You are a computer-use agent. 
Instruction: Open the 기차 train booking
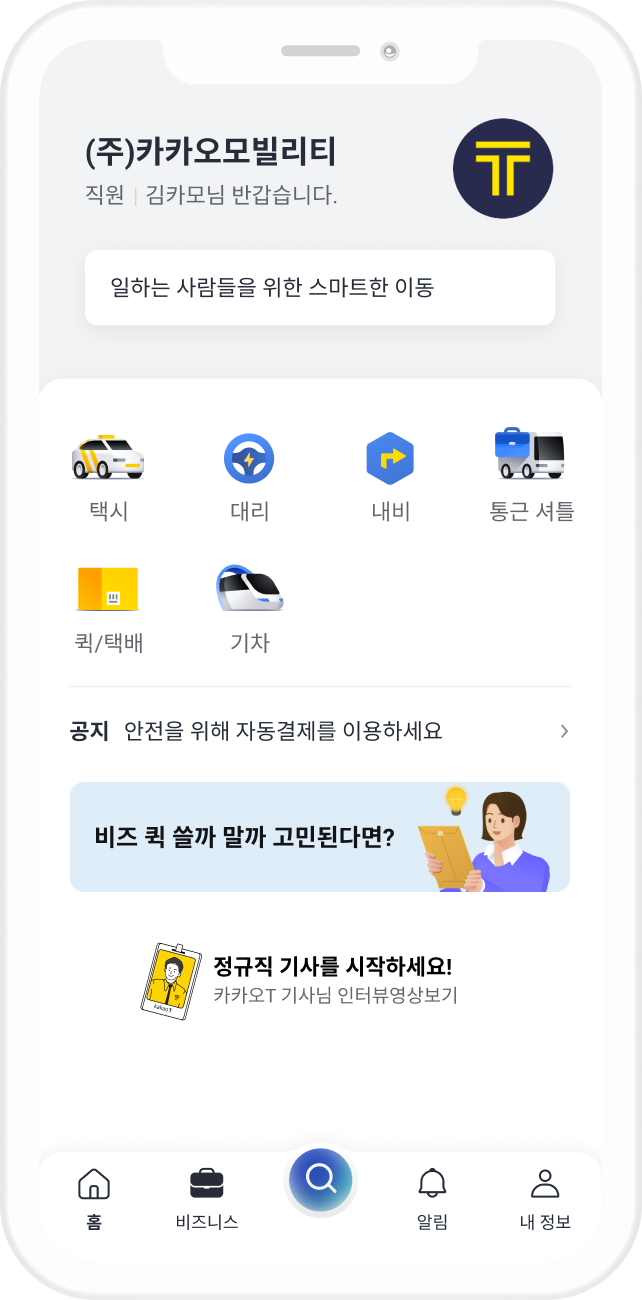pos(249,608)
